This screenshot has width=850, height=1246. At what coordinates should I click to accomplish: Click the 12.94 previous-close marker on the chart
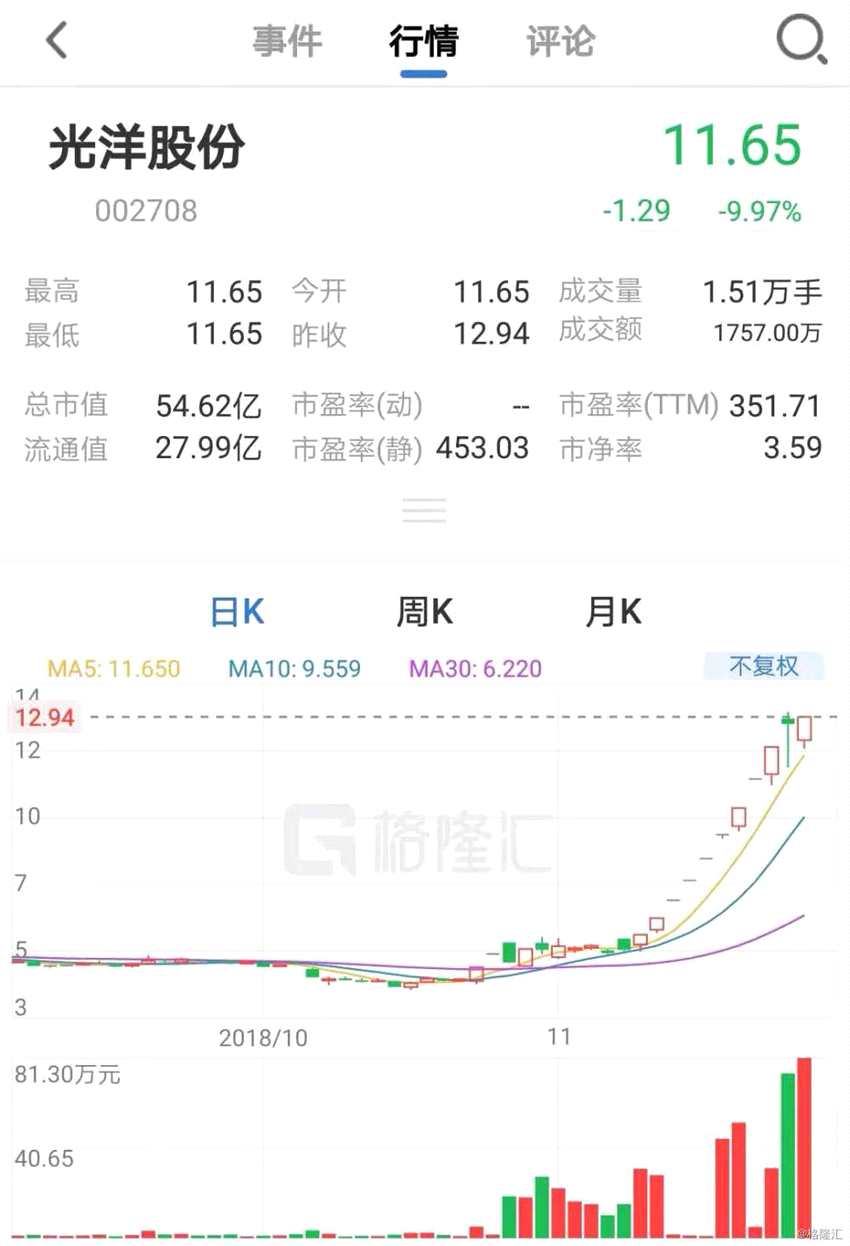click(46, 717)
